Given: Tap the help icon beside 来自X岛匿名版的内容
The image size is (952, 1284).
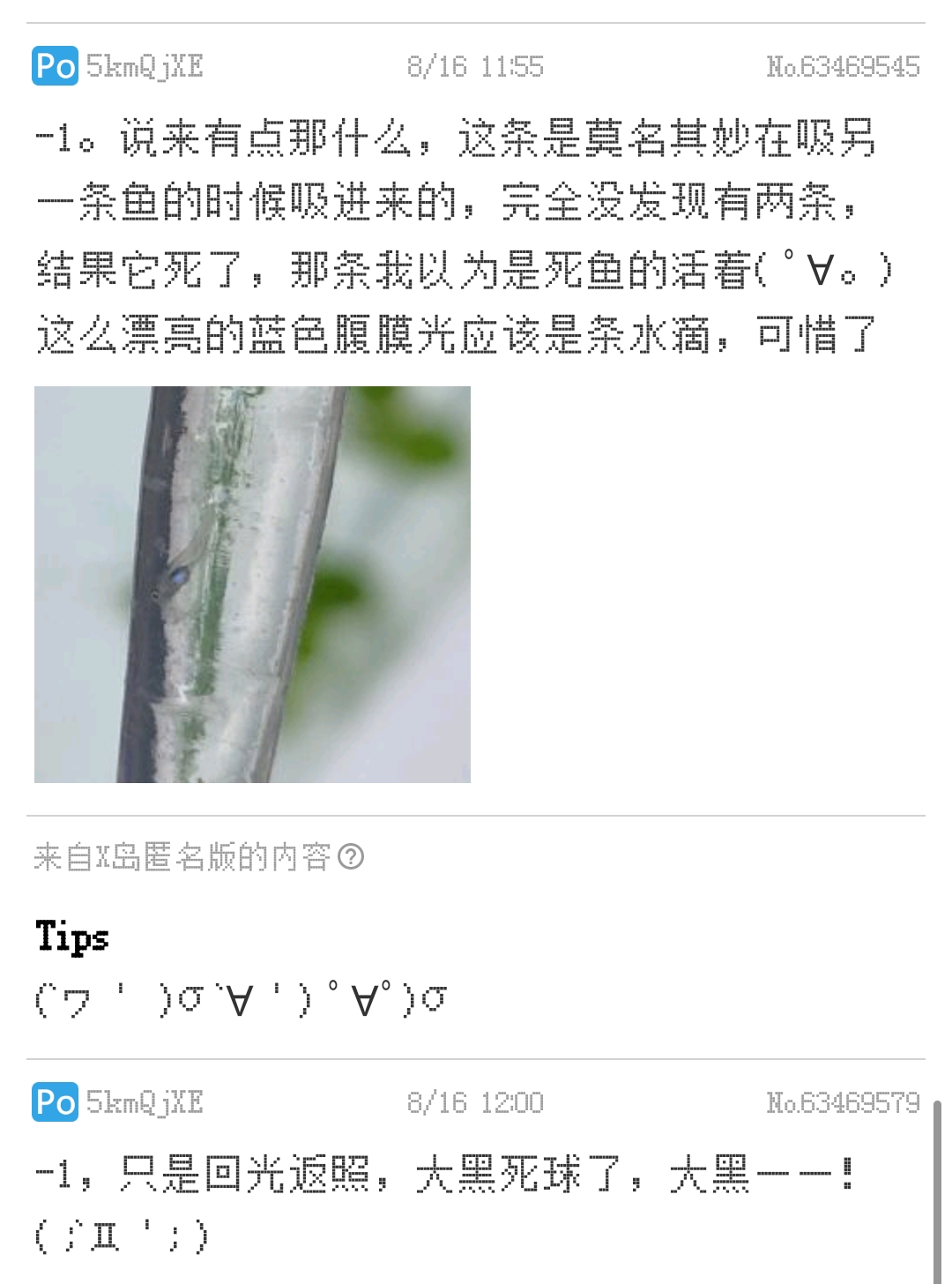Looking at the screenshot, I should 351,856.
